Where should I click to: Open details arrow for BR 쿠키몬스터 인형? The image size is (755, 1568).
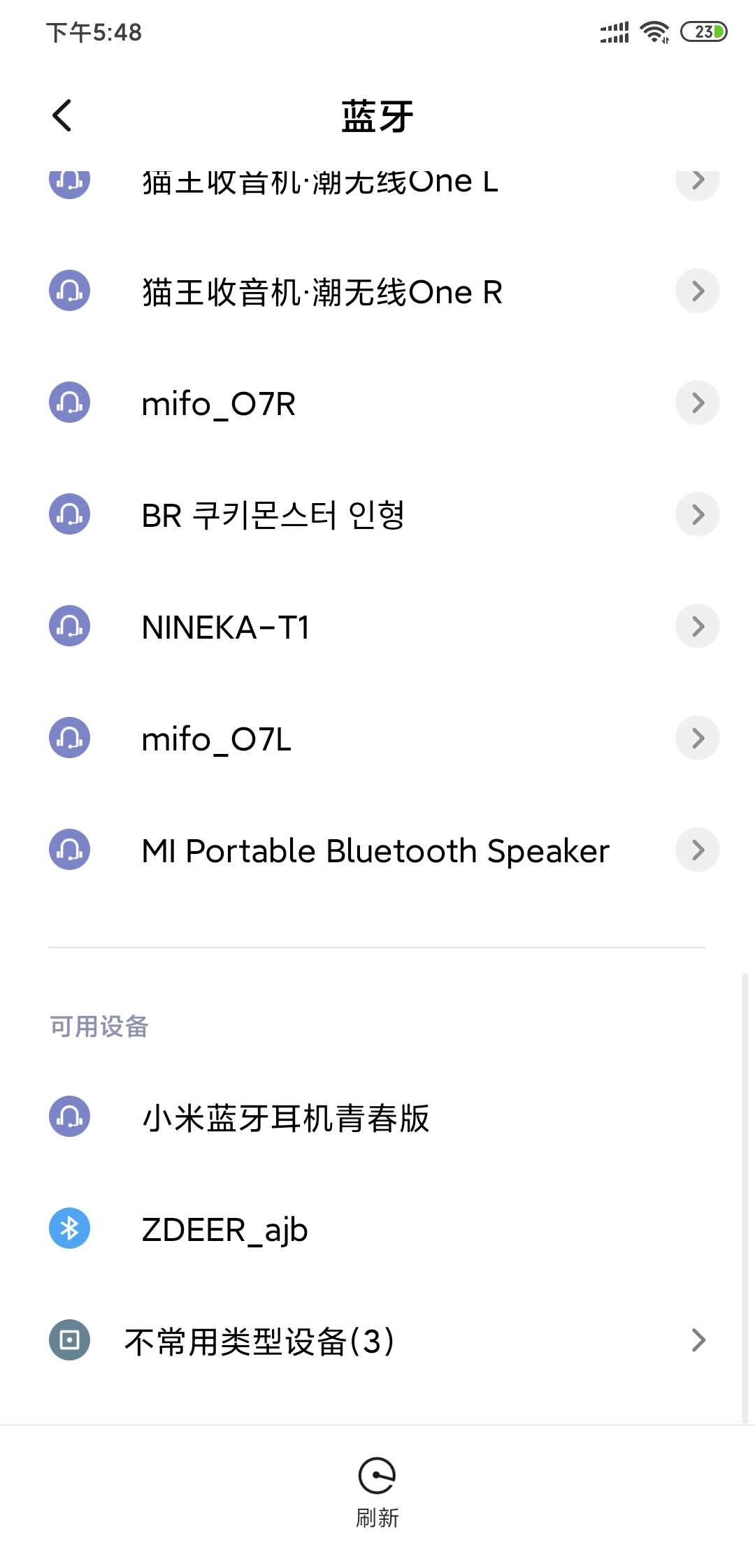click(697, 514)
